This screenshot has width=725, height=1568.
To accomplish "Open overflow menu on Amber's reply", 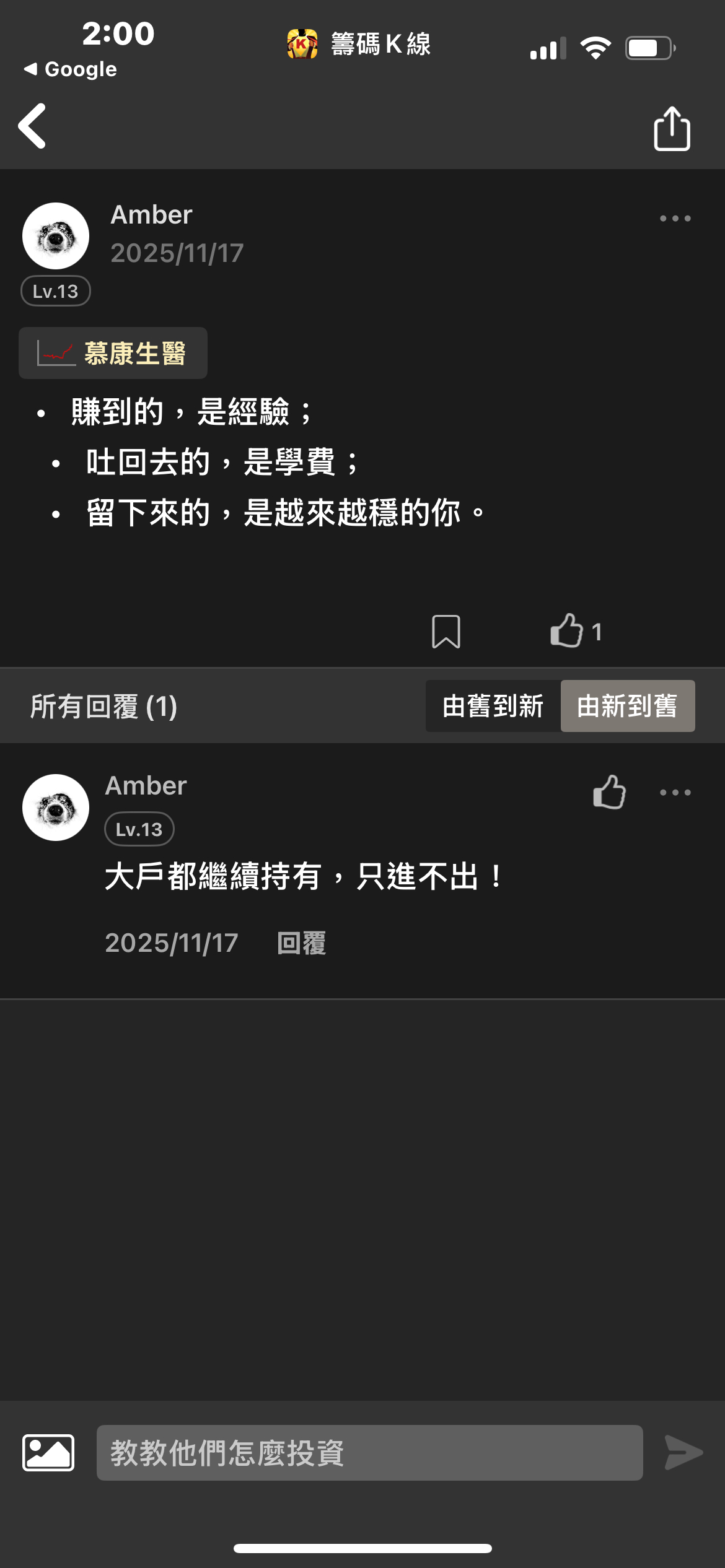I will point(675,792).
